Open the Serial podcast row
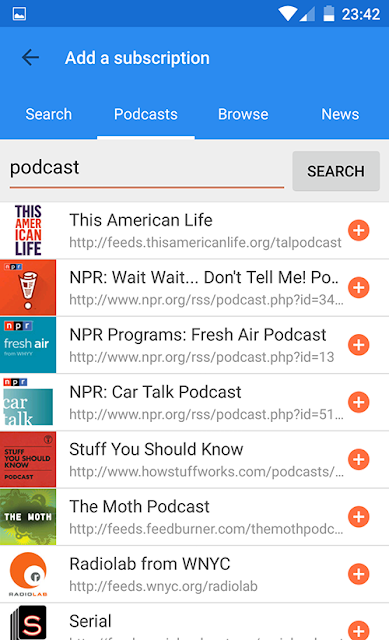 tap(194, 622)
